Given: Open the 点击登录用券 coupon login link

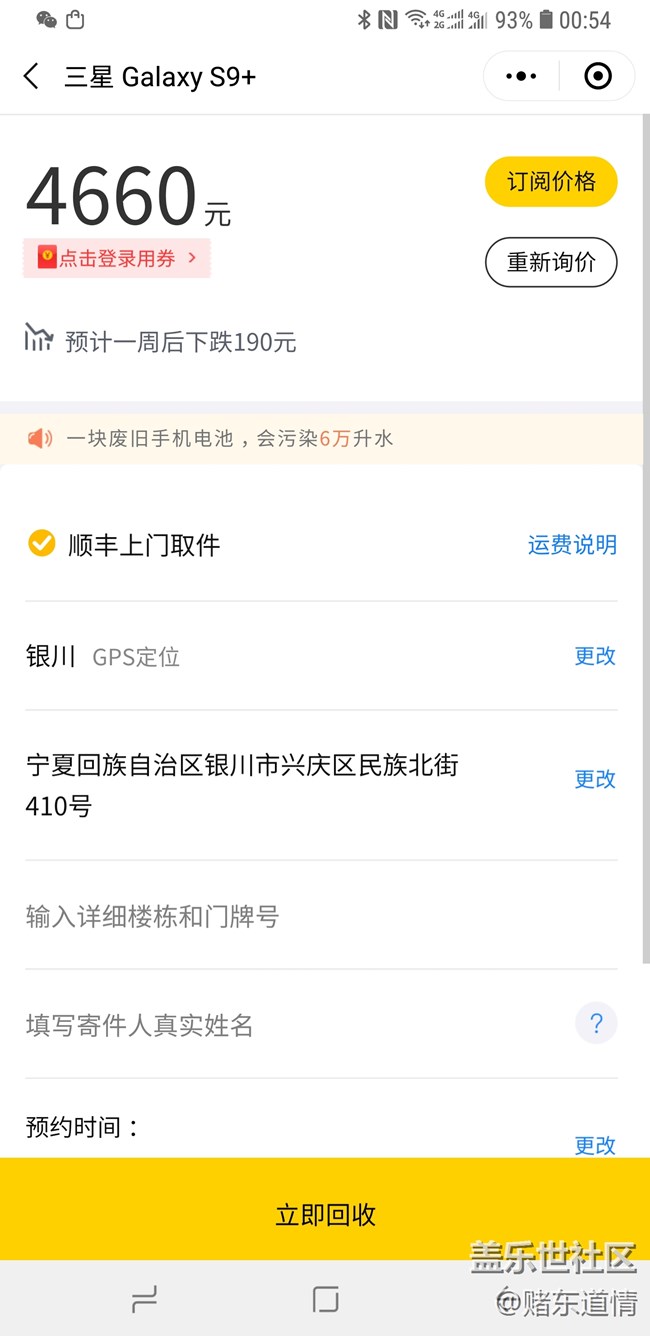Looking at the screenshot, I should click(x=117, y=258).
